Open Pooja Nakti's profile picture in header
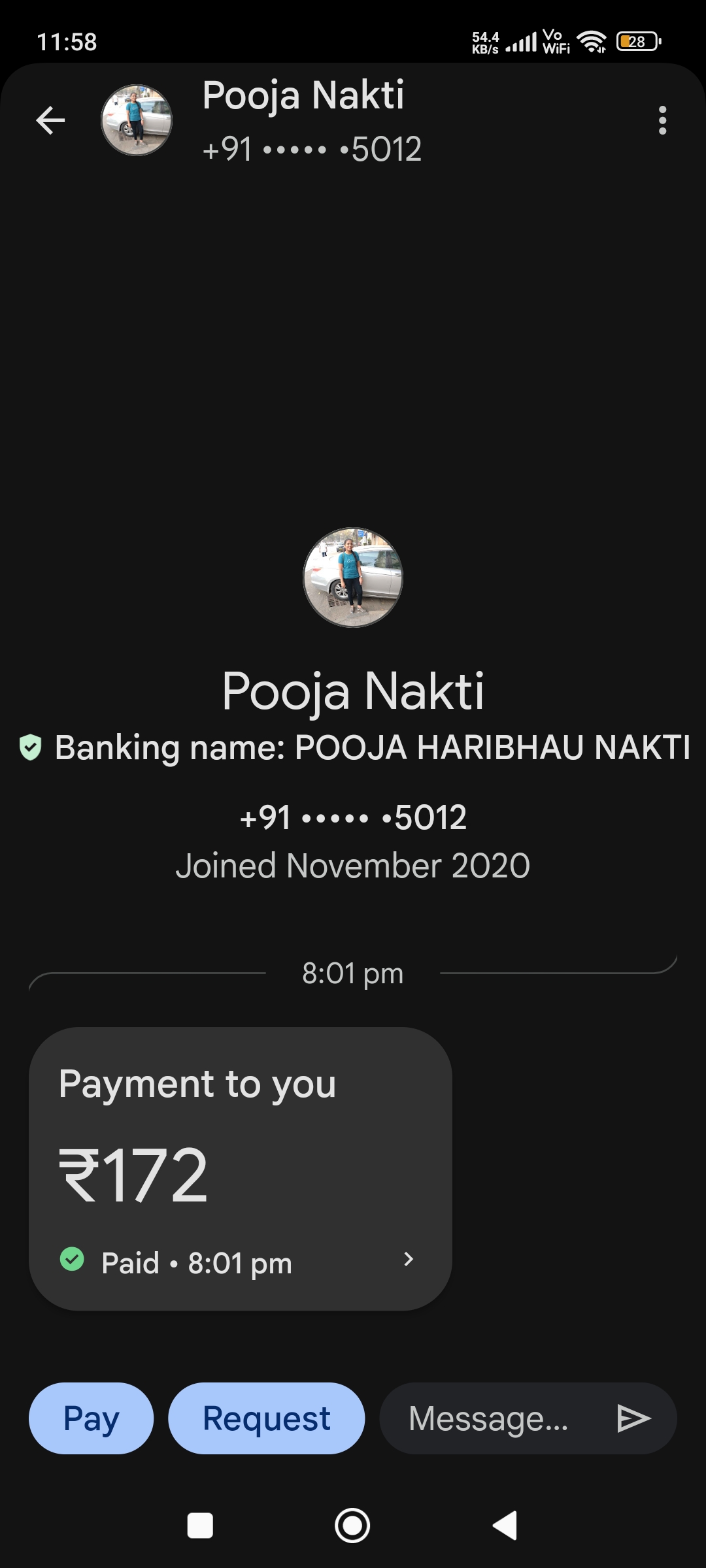 click(137, 120)
